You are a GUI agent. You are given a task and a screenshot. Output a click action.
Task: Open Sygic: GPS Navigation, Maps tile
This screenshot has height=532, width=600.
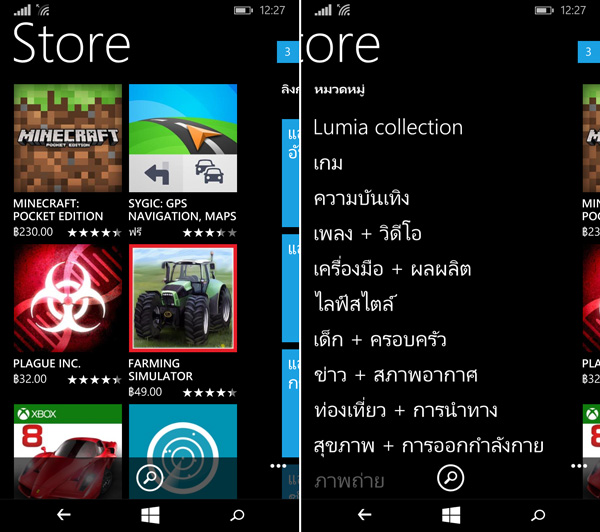tap(183, 138)
